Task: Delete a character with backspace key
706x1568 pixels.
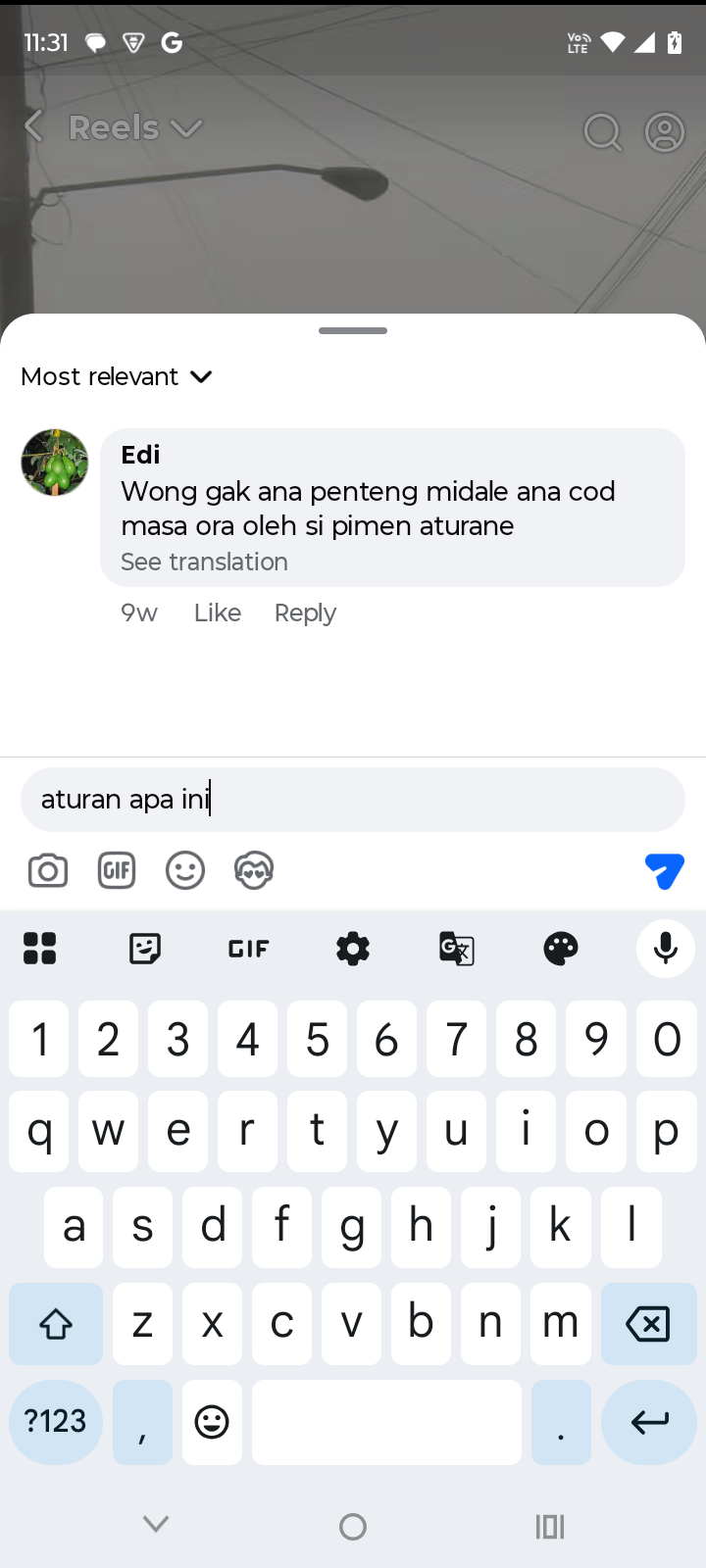Action: pos(647,1324)
